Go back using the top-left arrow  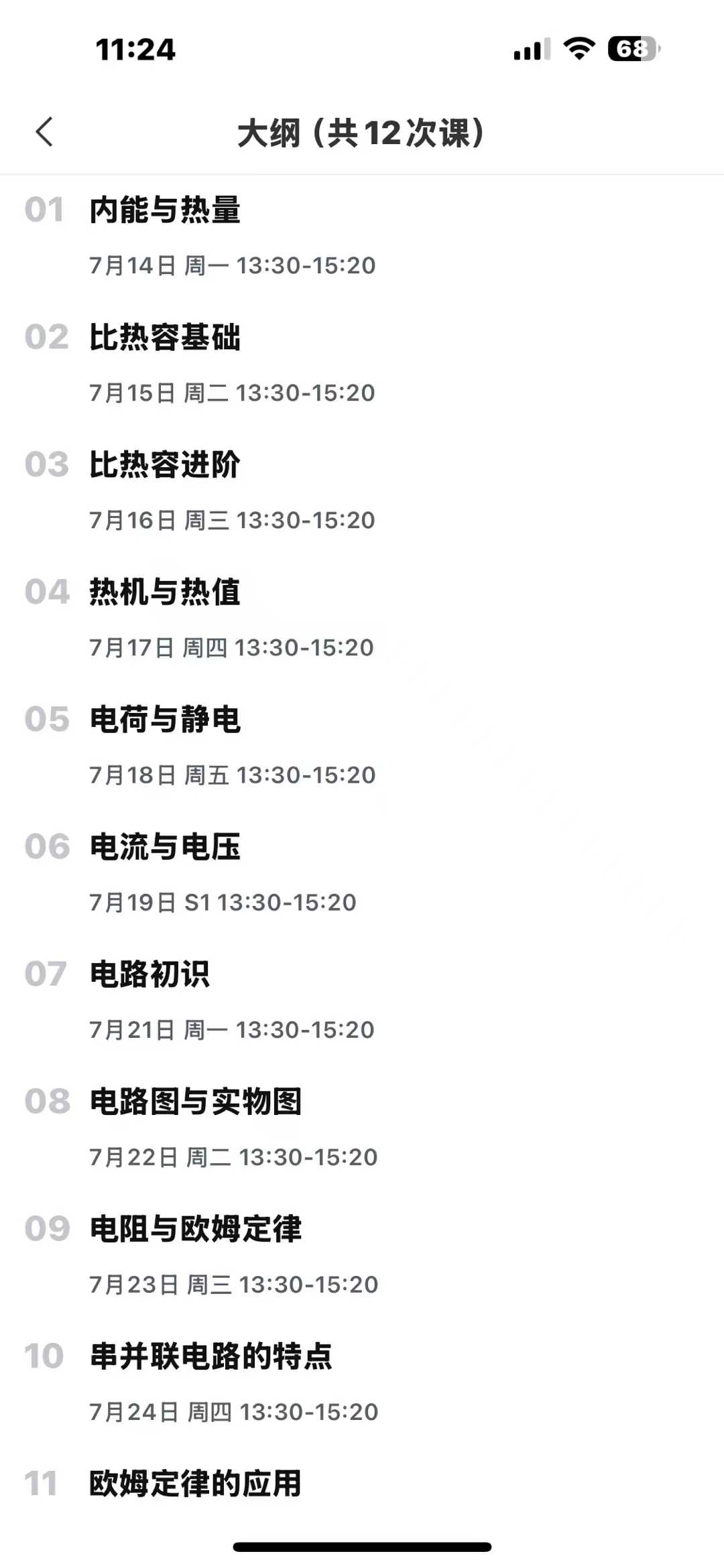click(x=44, y=131)
